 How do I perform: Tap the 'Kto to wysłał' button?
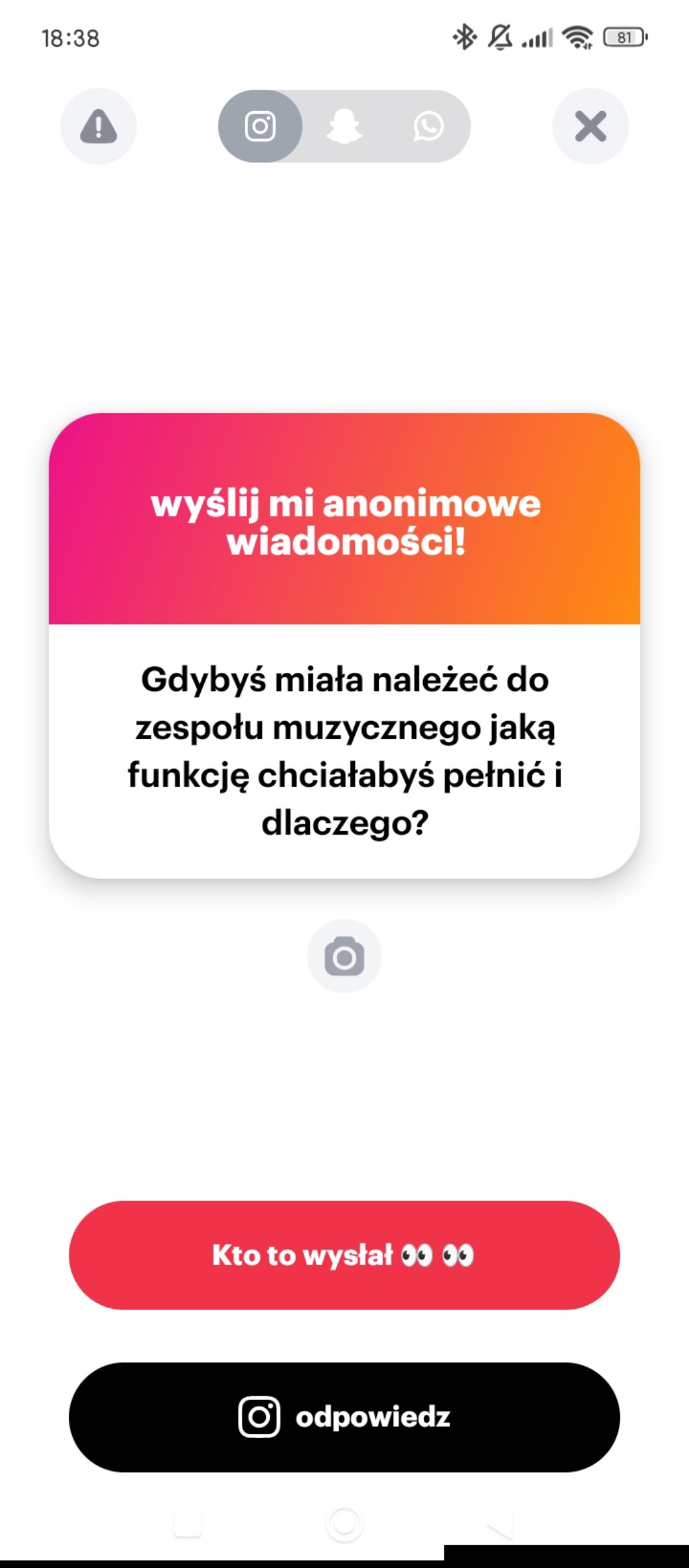click(344, 1255)
